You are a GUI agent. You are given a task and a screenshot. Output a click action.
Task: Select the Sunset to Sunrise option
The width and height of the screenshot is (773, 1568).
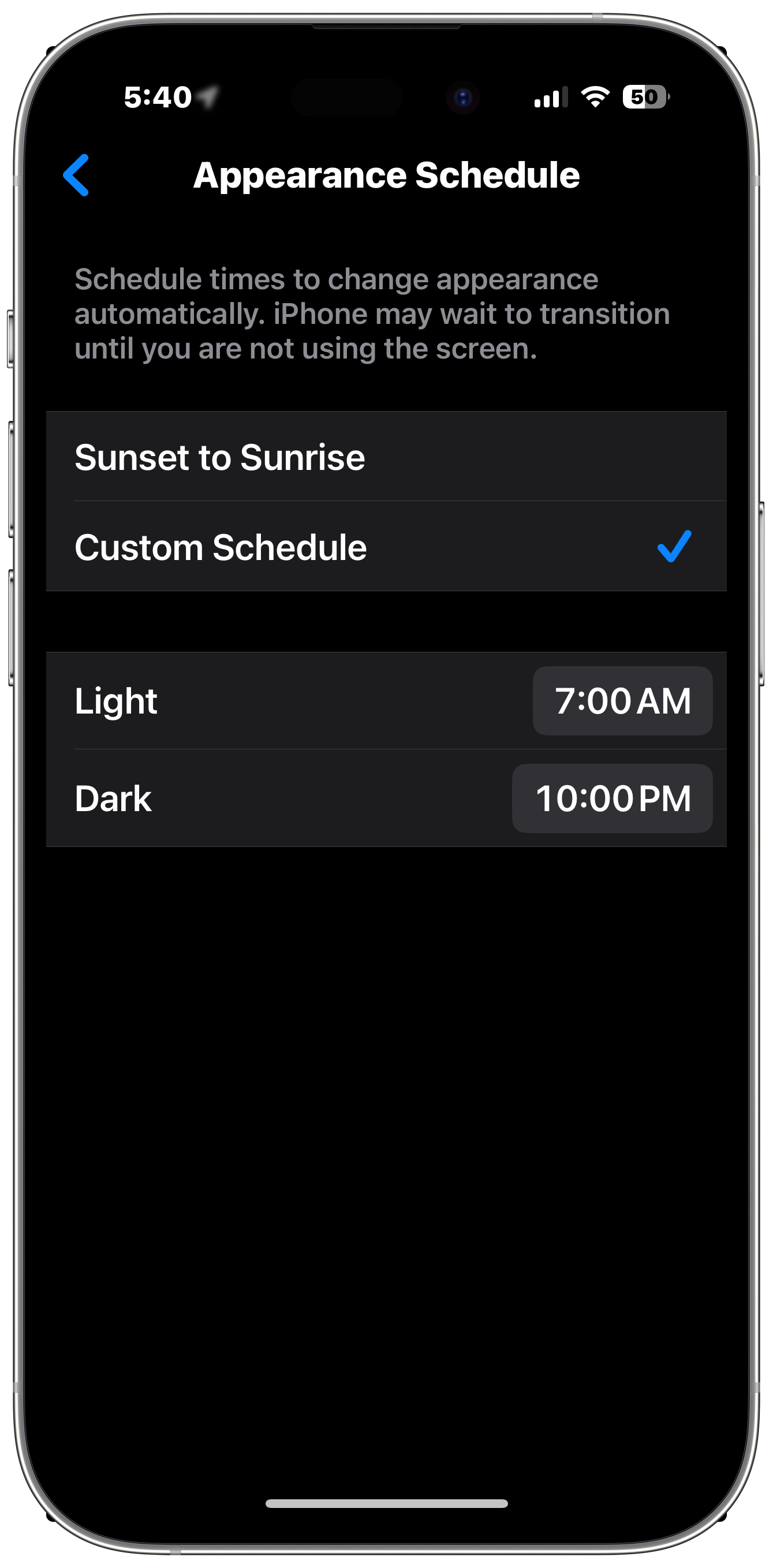point(386,457)
